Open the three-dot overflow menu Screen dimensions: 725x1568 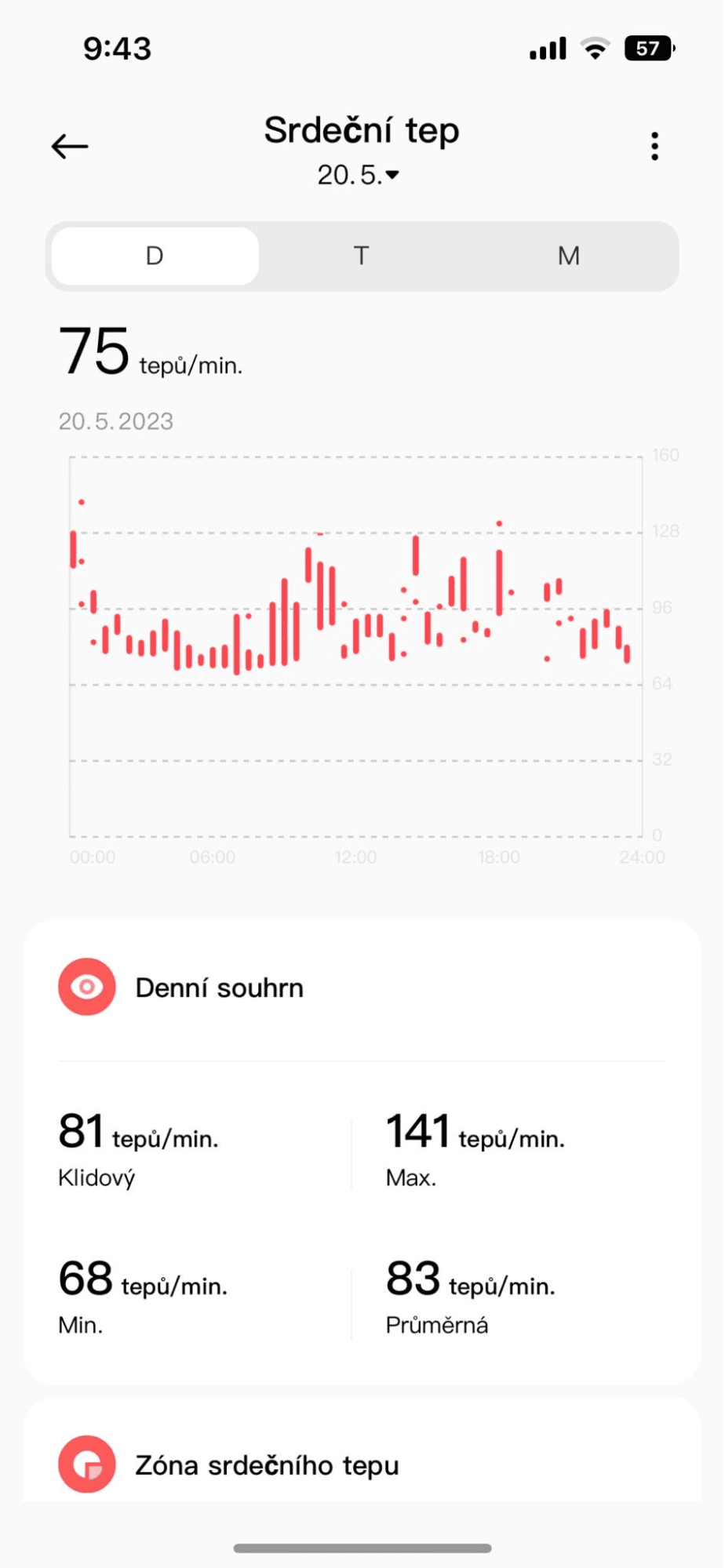tap(654, 147)
